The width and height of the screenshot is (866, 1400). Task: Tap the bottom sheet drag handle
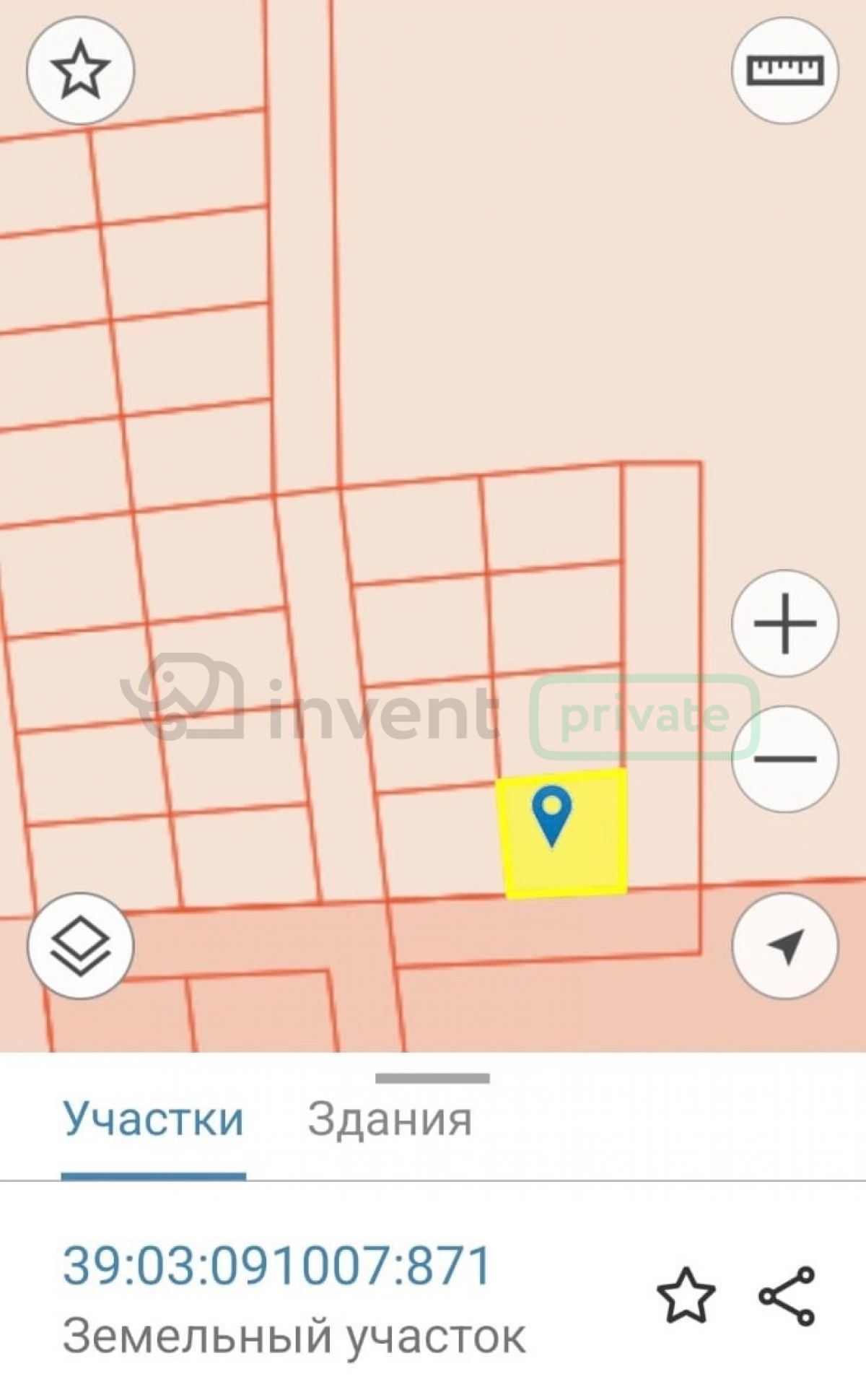pyautogui.click(x=432, y=1078)
